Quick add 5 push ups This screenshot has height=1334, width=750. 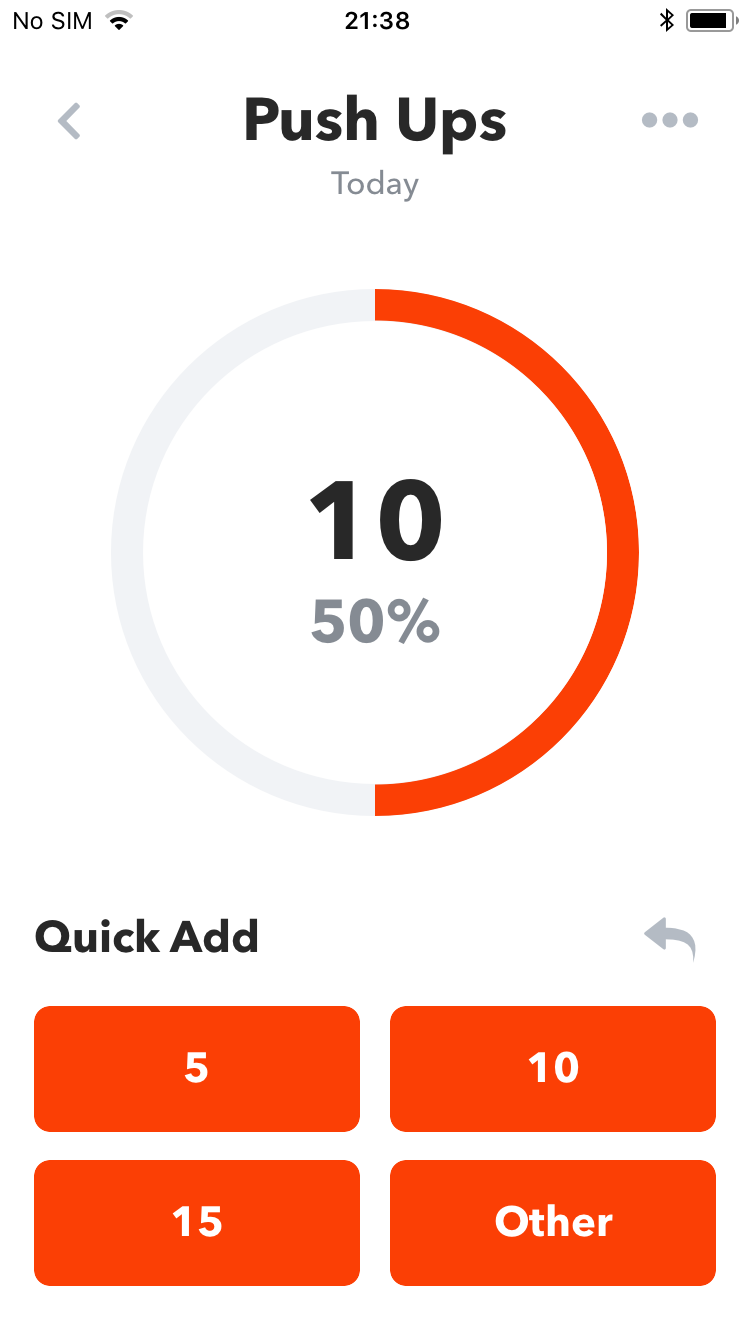pos(197,1069)
